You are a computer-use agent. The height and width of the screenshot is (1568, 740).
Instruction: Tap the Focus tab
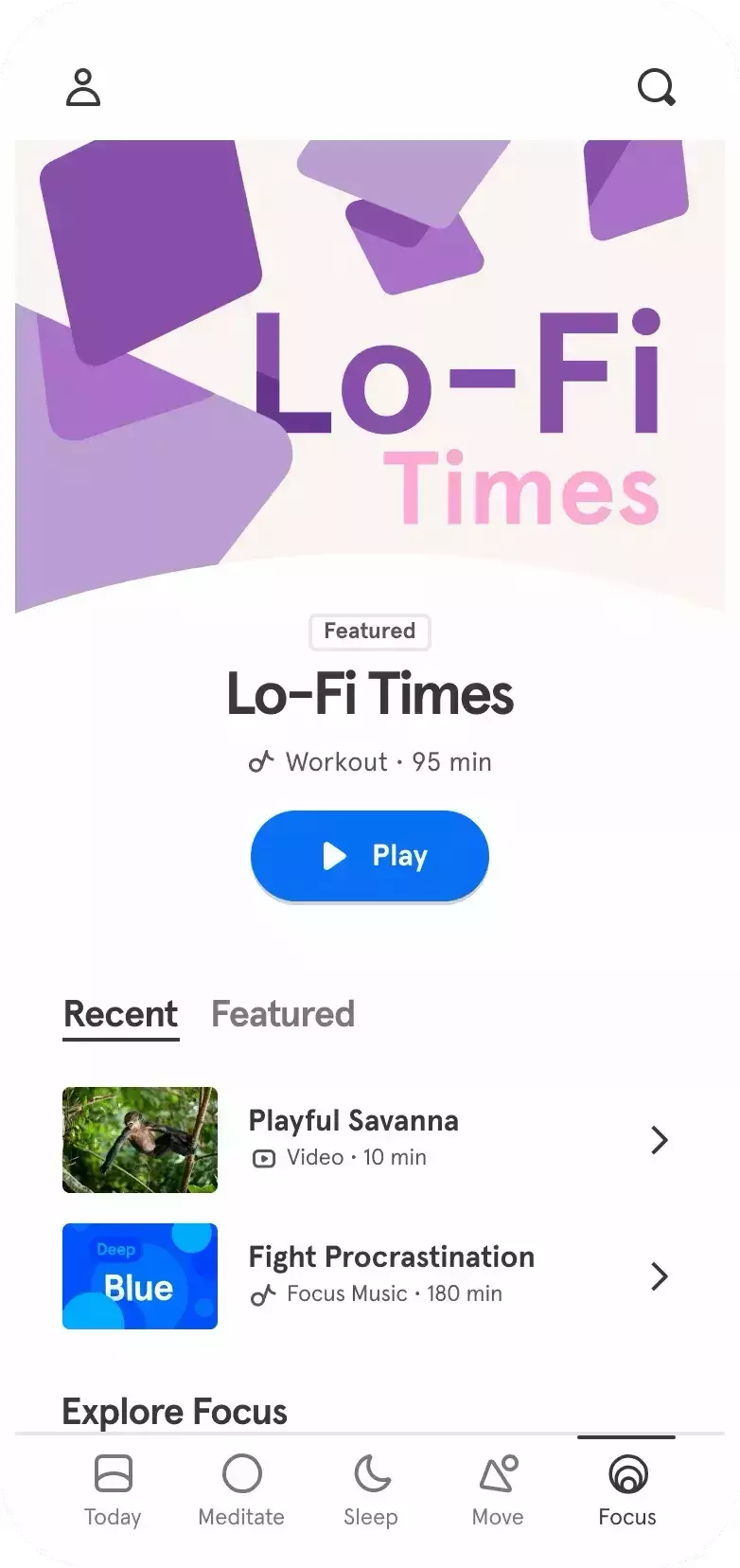click(626, 1491)
